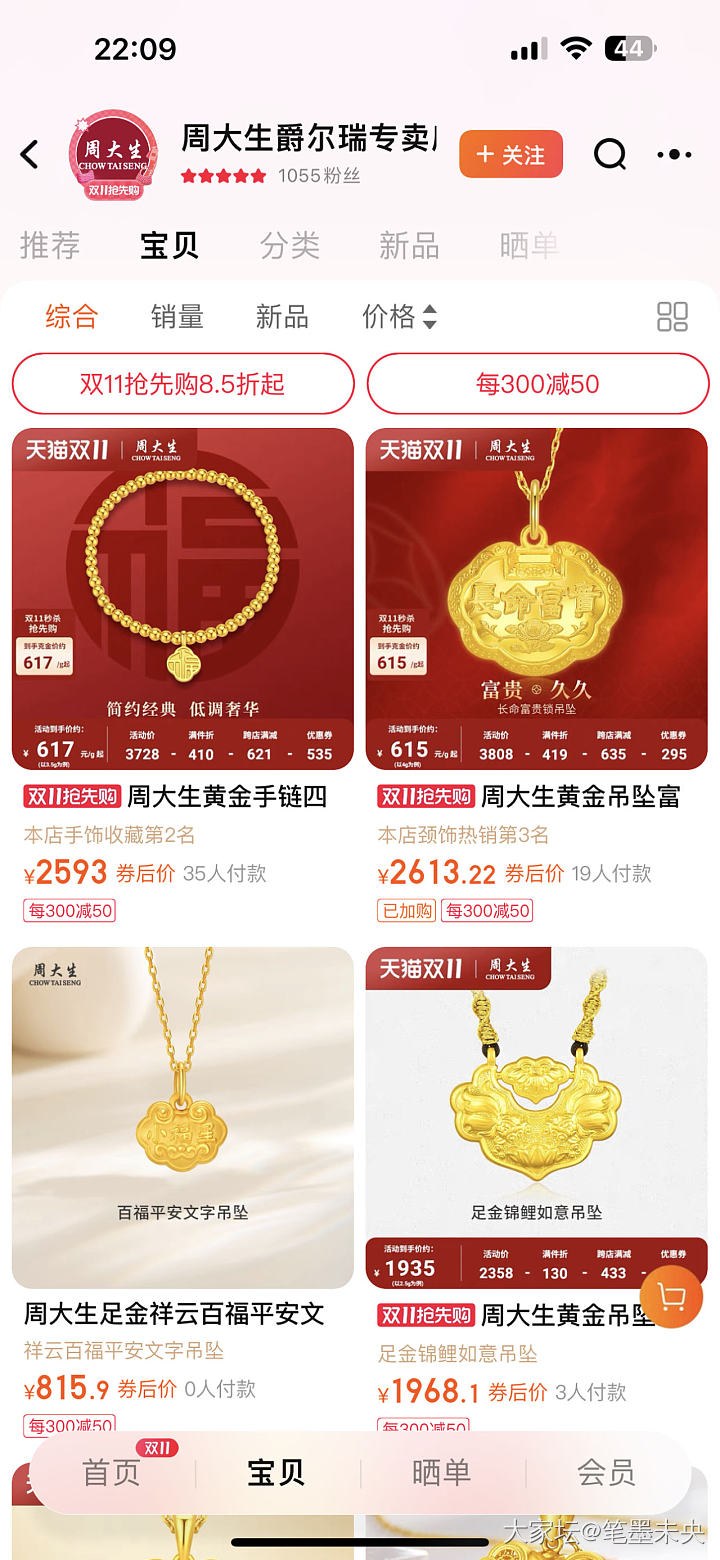Switch to the 晒单 top tab
The width and height of the screenshot is (720, 1560).
[529, 245]
